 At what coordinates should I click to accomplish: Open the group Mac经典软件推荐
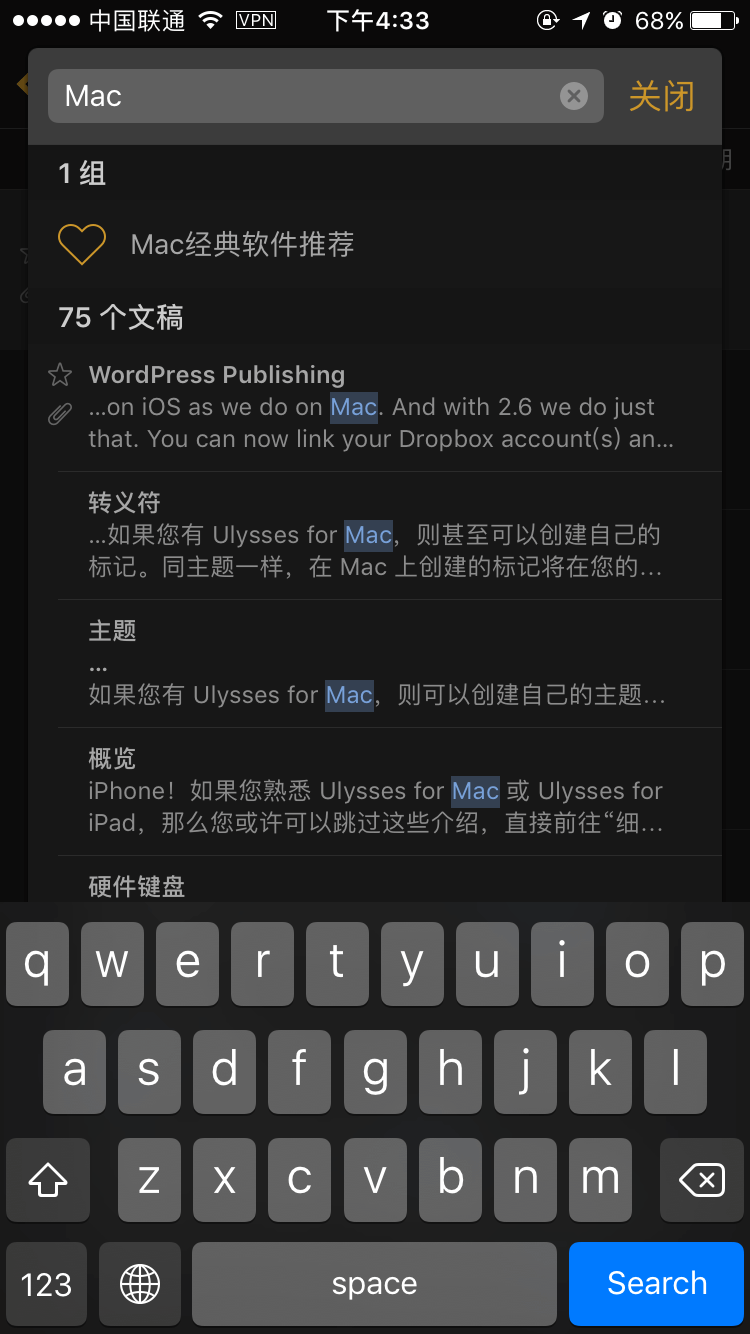pyautogui.click(x=242, y=244)
